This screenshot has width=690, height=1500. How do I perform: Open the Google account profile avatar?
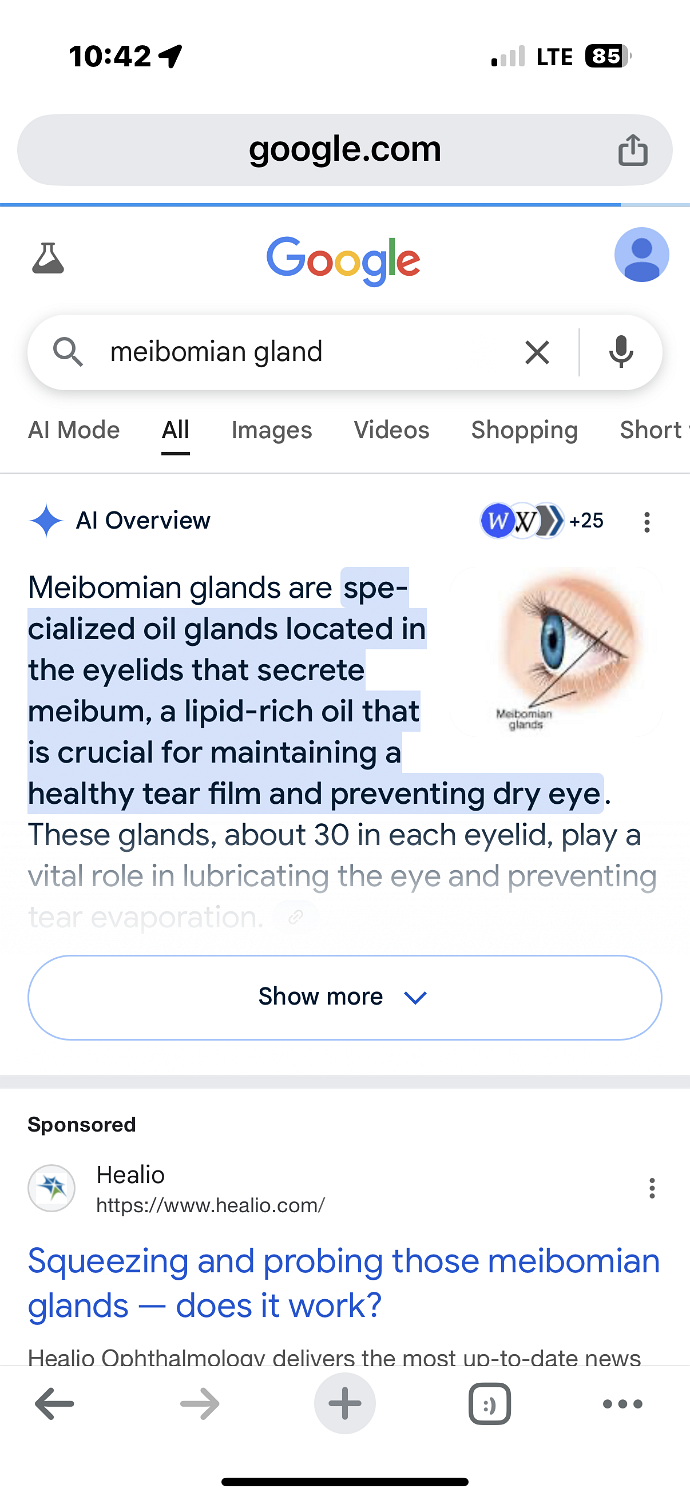click(641, 255)
